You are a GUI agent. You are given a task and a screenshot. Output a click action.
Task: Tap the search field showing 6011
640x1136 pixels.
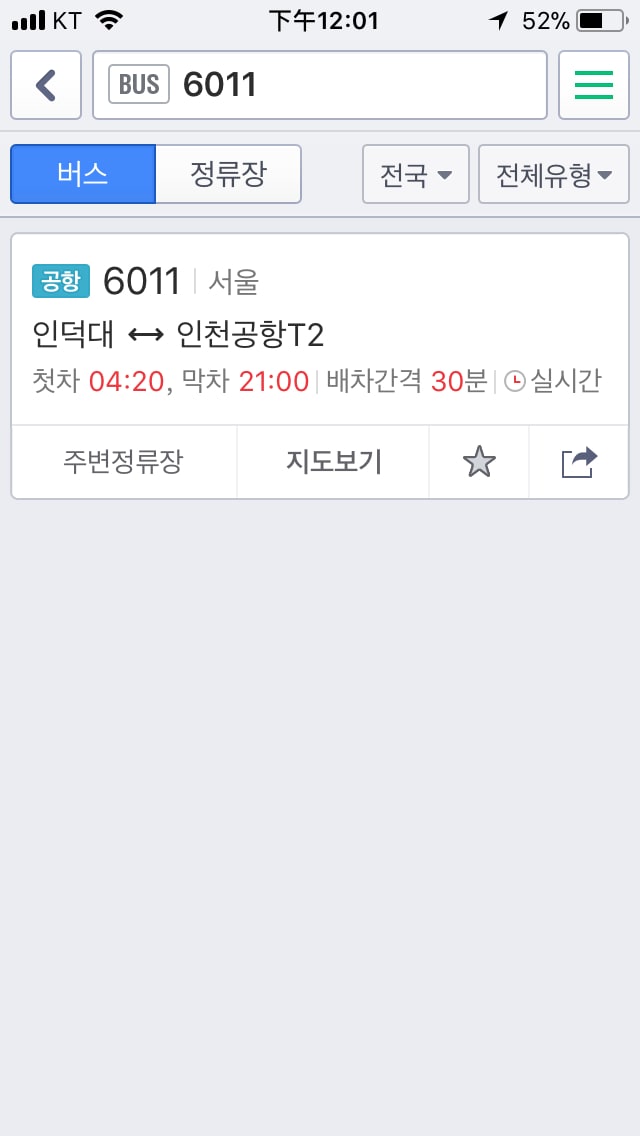point(320,85)
